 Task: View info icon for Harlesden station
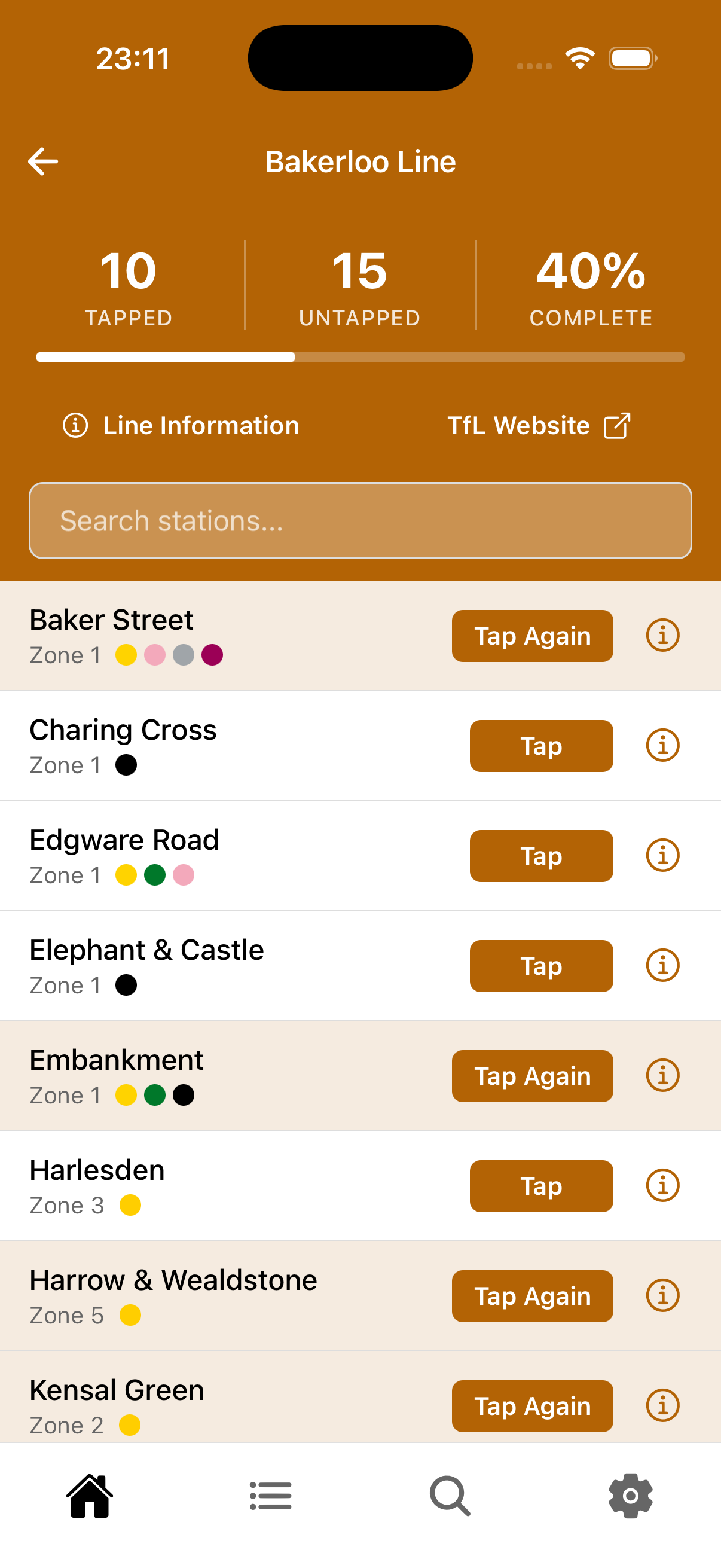click(662, 1185)
